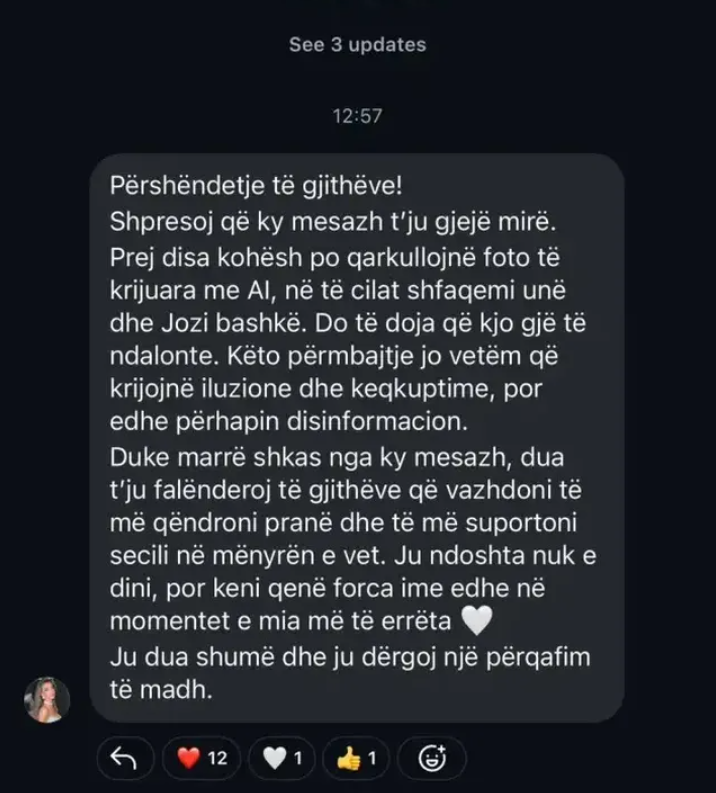This screenshot has width=716, height=793.
Task: Add a red heart reaction
Action: pos(202,758)
